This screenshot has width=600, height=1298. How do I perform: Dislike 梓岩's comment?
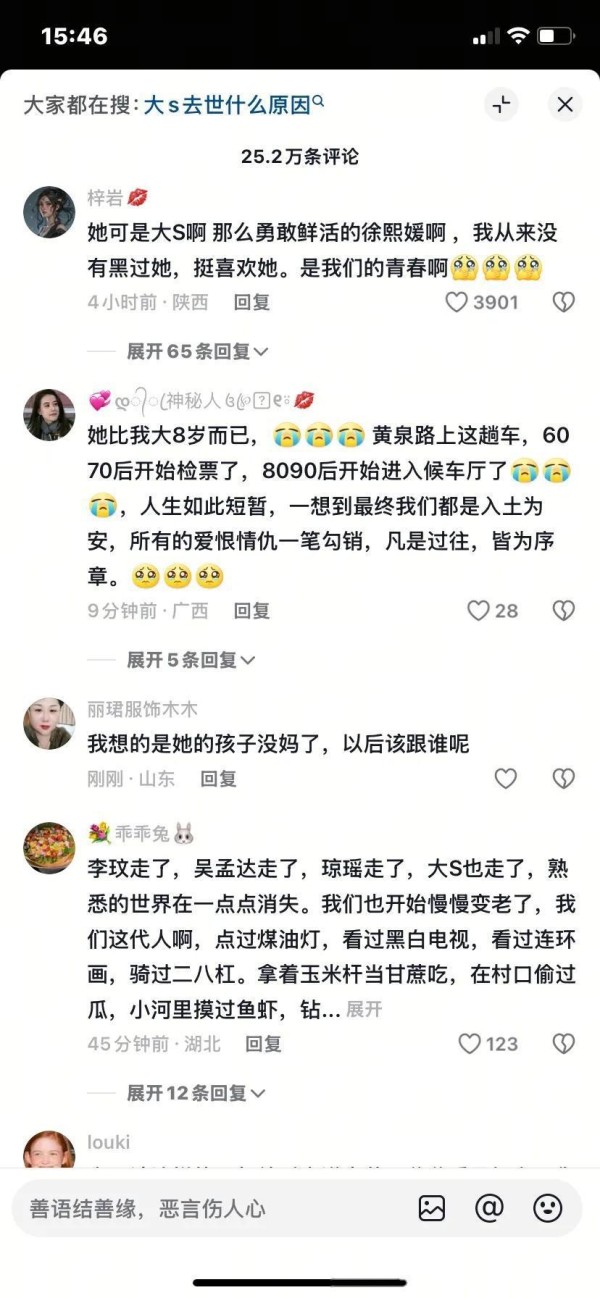564,301
